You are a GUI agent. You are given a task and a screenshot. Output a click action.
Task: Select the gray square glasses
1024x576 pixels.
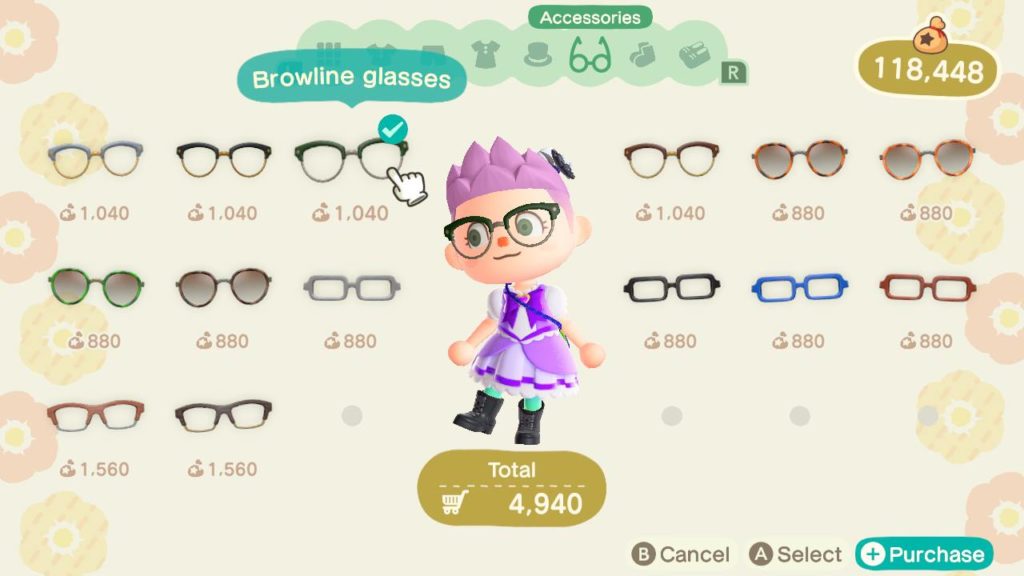(351, 287)
